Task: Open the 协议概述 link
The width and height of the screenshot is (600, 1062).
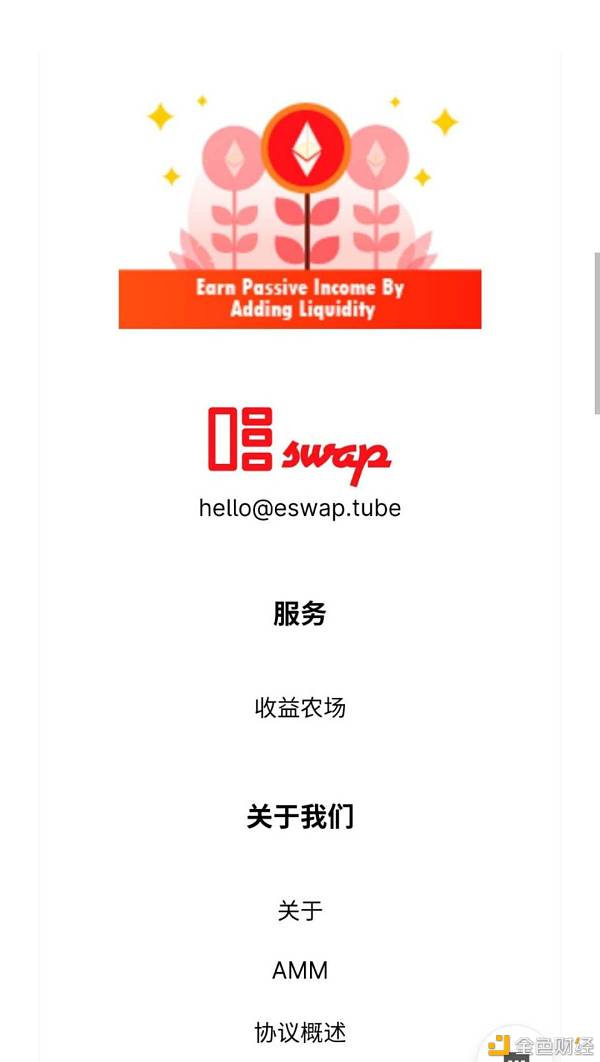Action: [x=300, y=1032]
